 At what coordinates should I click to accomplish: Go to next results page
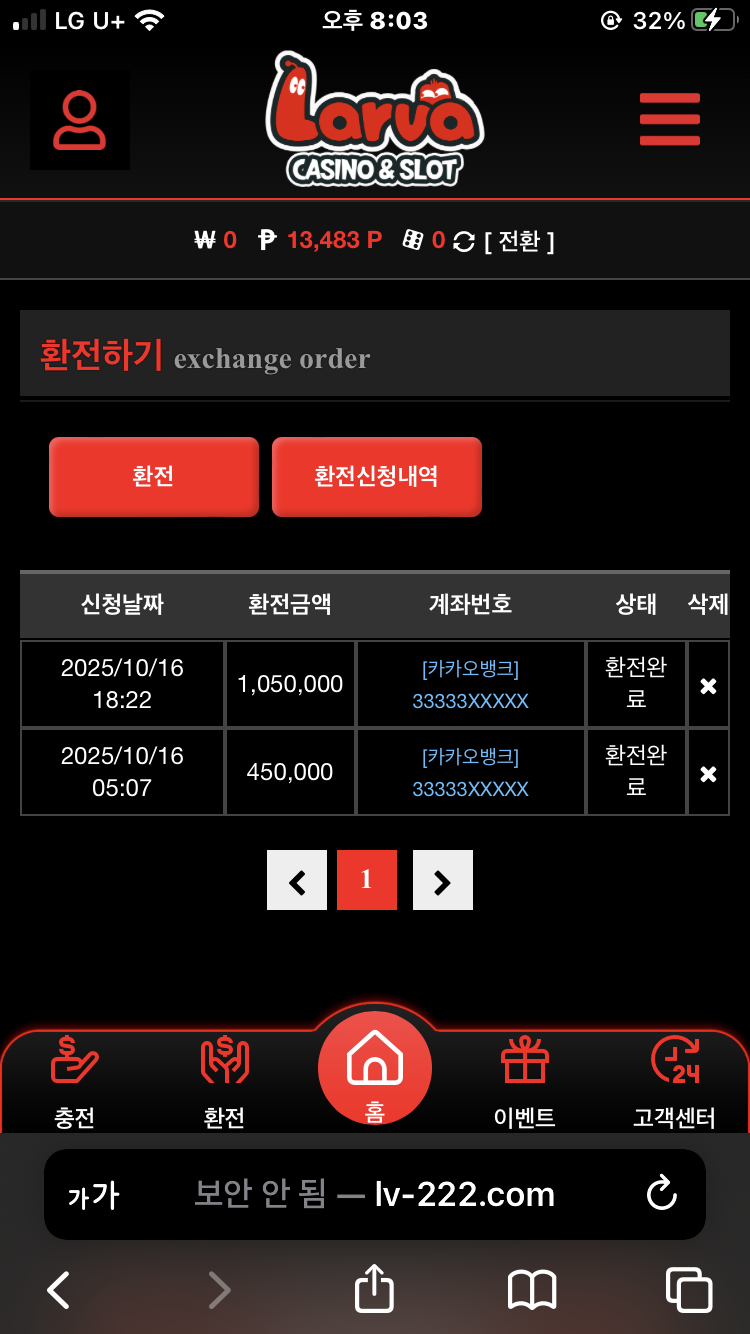443,881
